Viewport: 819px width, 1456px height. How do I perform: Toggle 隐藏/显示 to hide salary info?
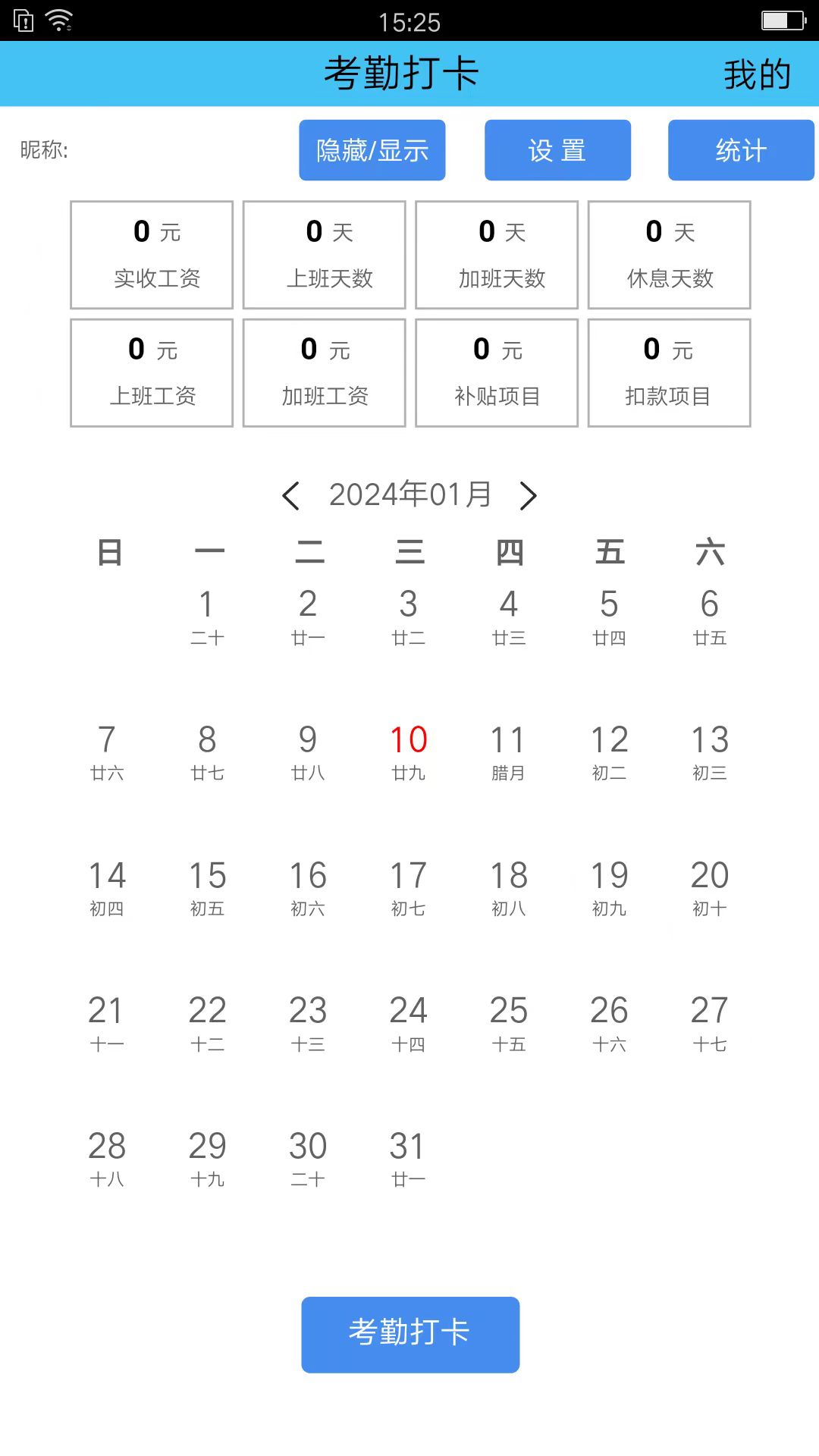372,149
